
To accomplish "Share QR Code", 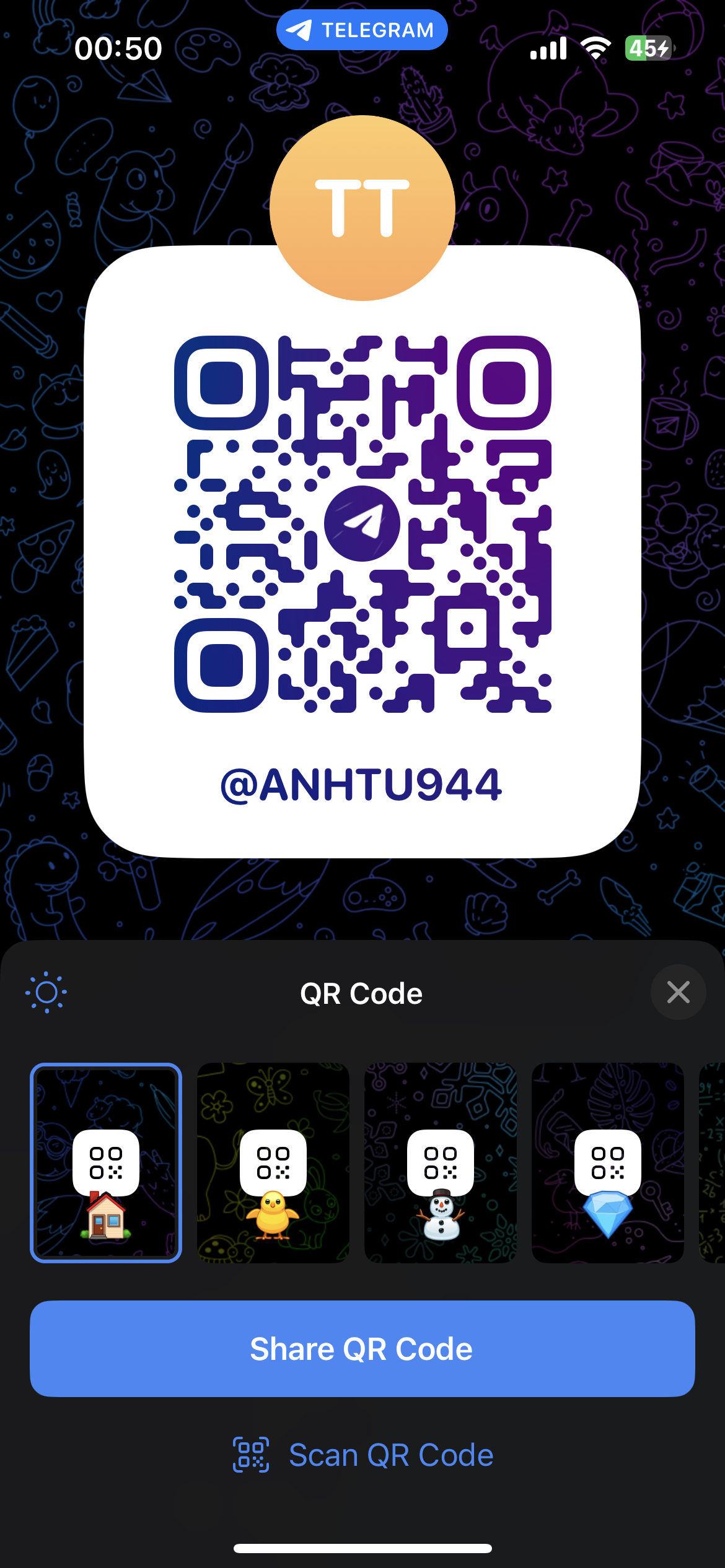I will click(x=362, y=1349).
